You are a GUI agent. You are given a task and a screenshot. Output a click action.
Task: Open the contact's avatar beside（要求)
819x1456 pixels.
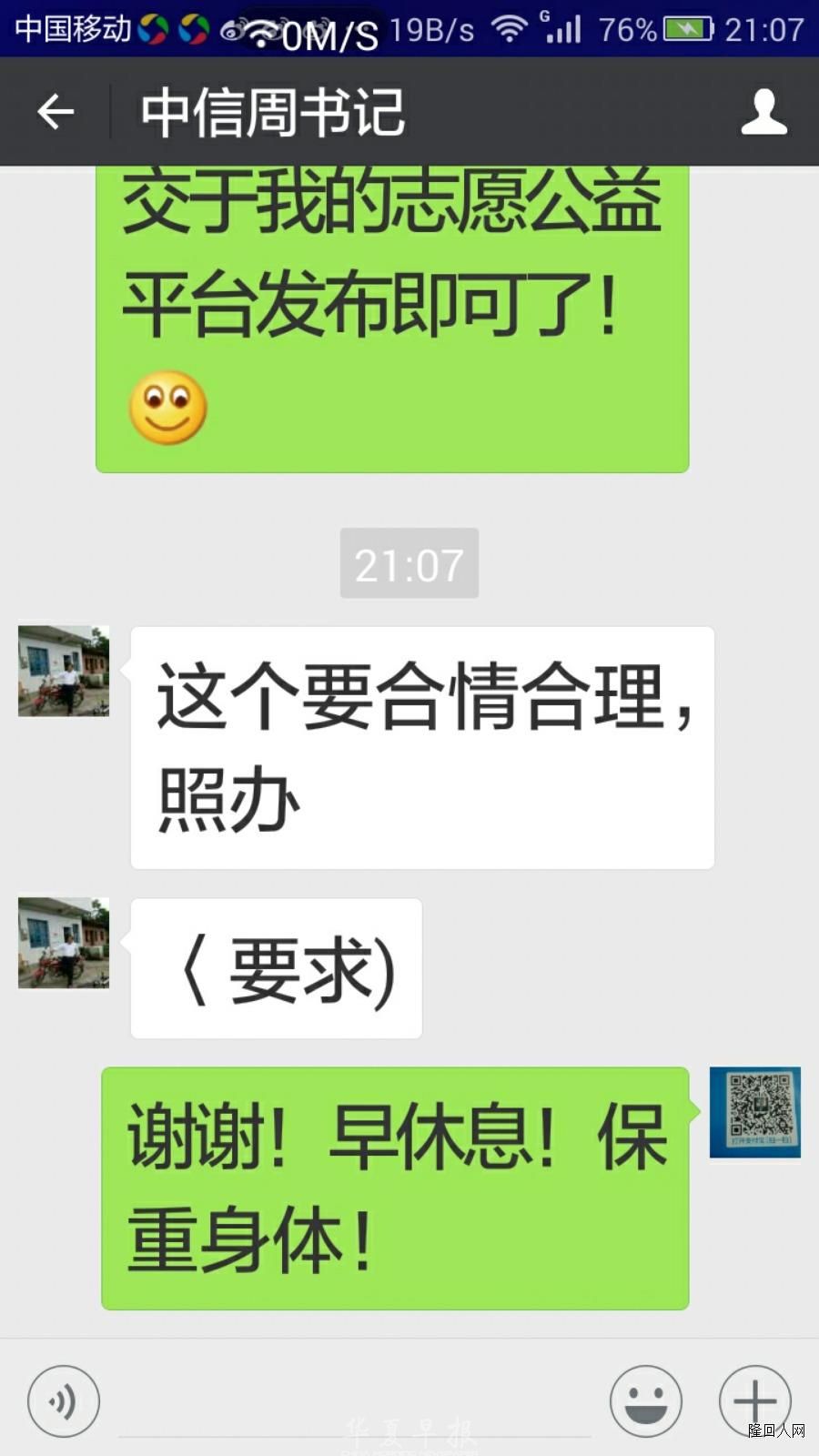(64, 943)
